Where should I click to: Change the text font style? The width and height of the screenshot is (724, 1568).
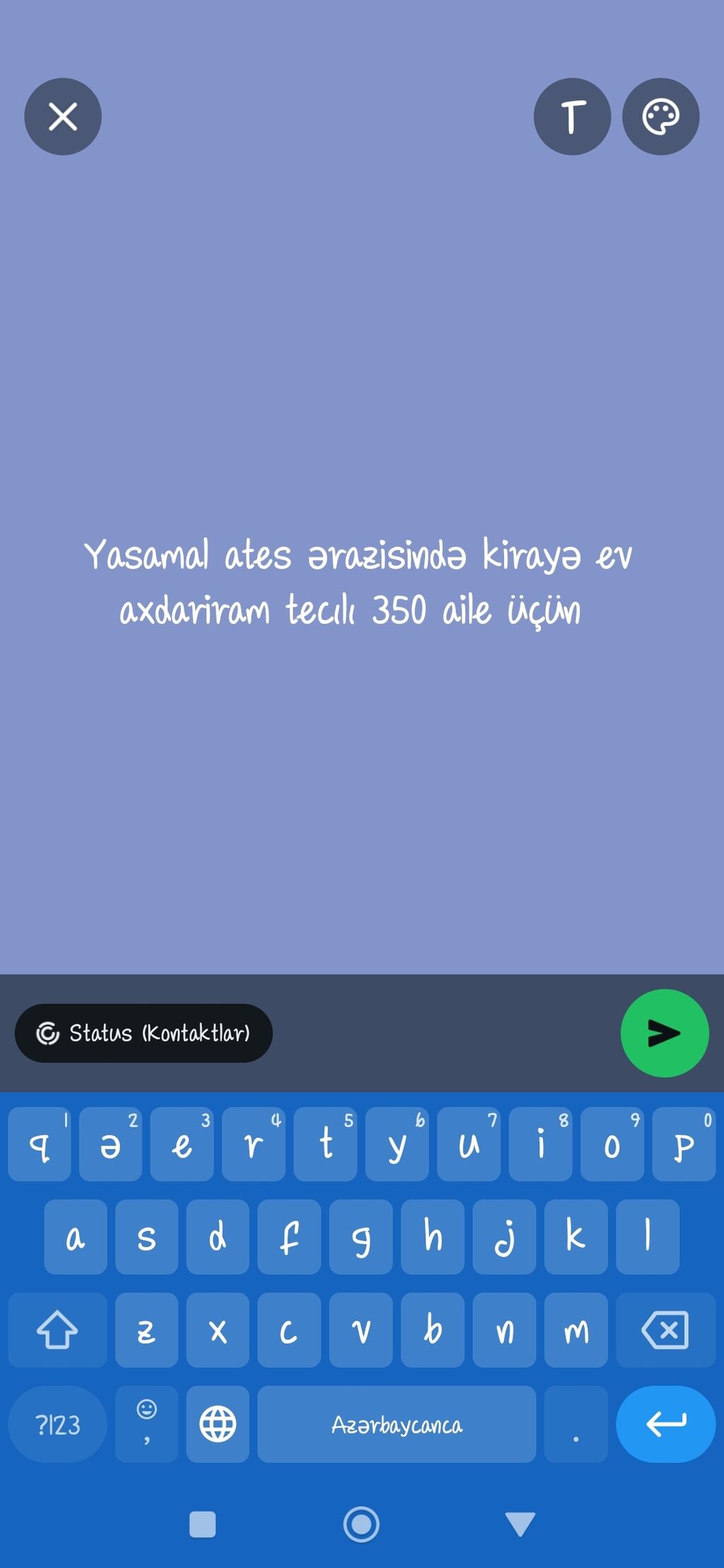point(572,117)
